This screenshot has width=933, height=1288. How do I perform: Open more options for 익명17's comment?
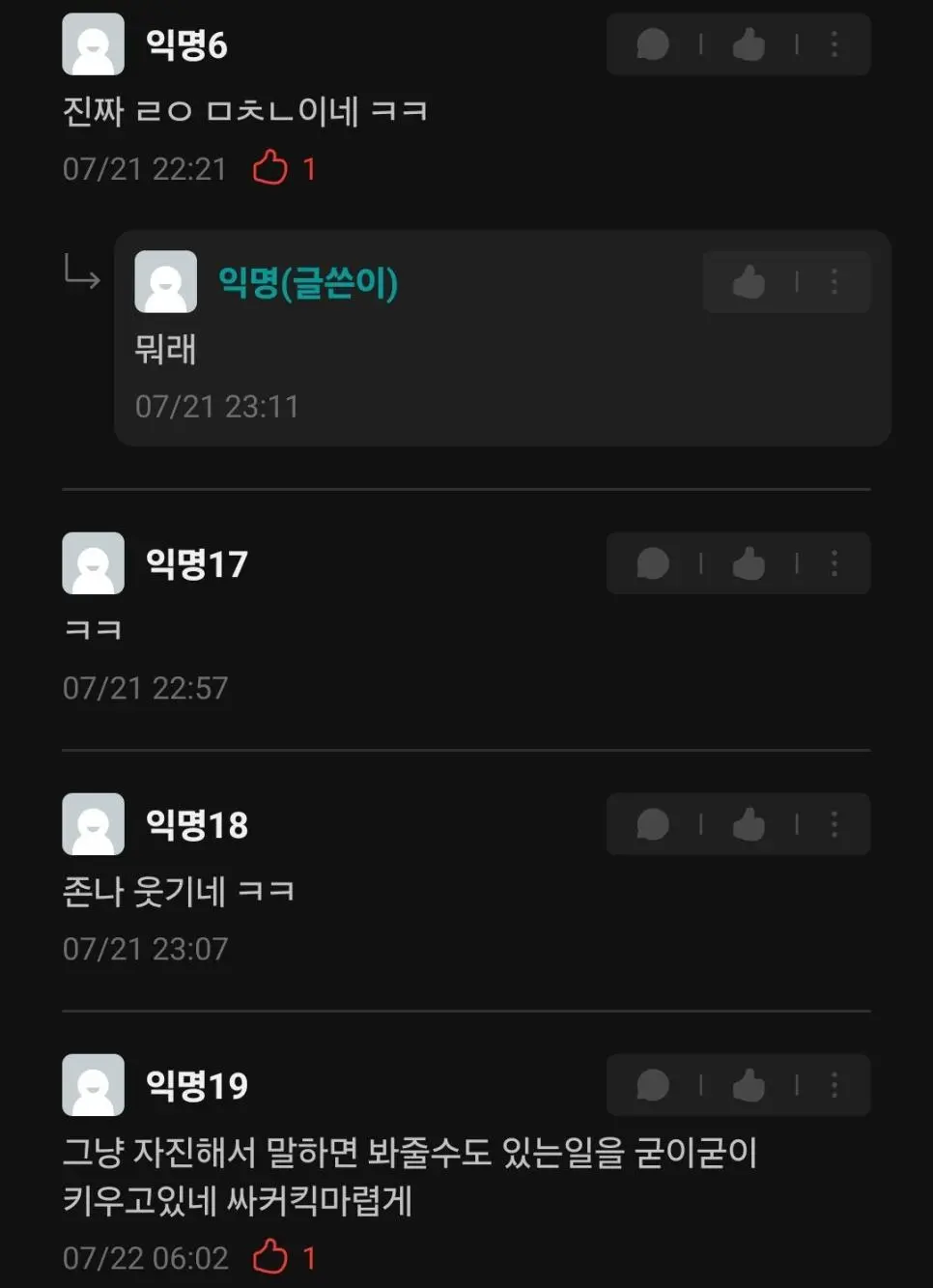pyautogui.click(x=834, y=563)
